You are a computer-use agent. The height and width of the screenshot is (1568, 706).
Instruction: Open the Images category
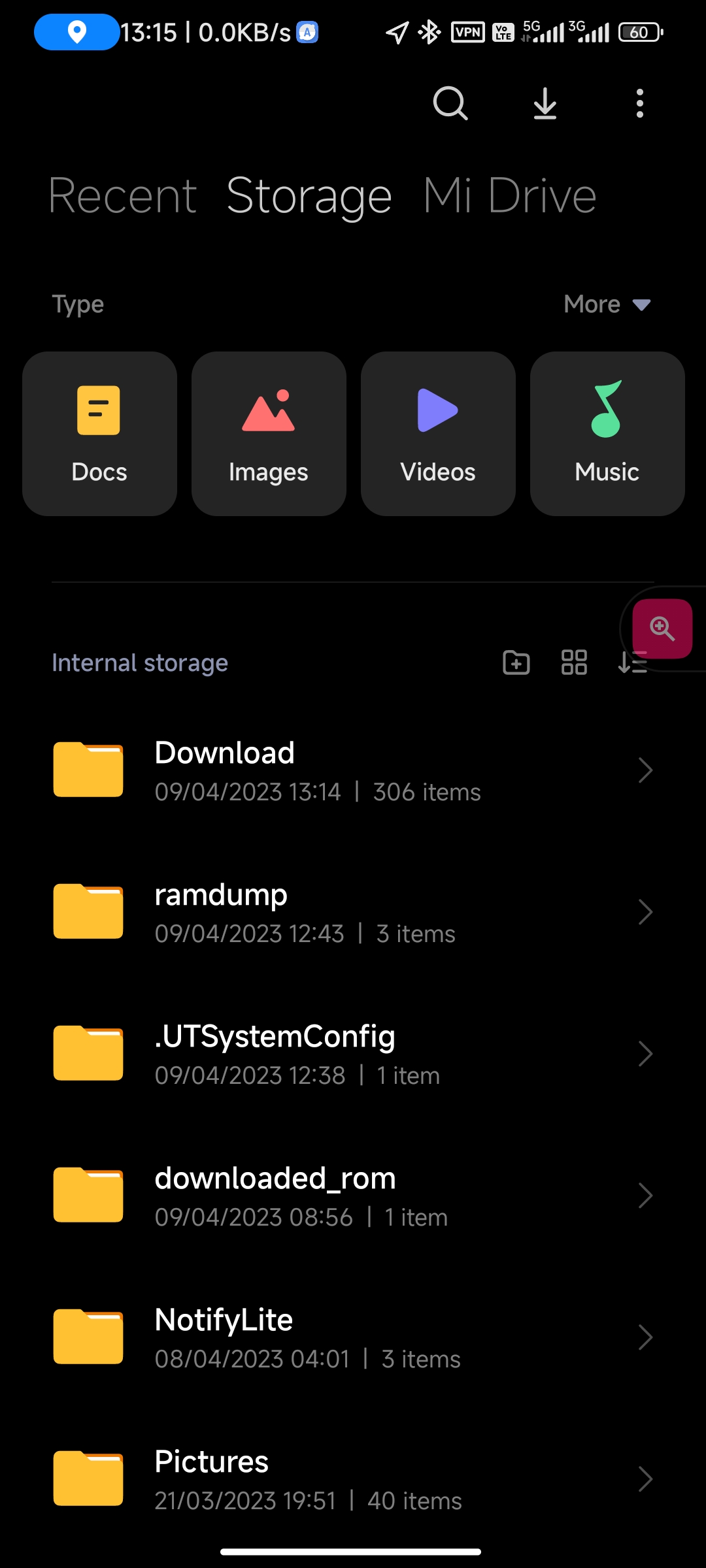click(x=269, y=434)
